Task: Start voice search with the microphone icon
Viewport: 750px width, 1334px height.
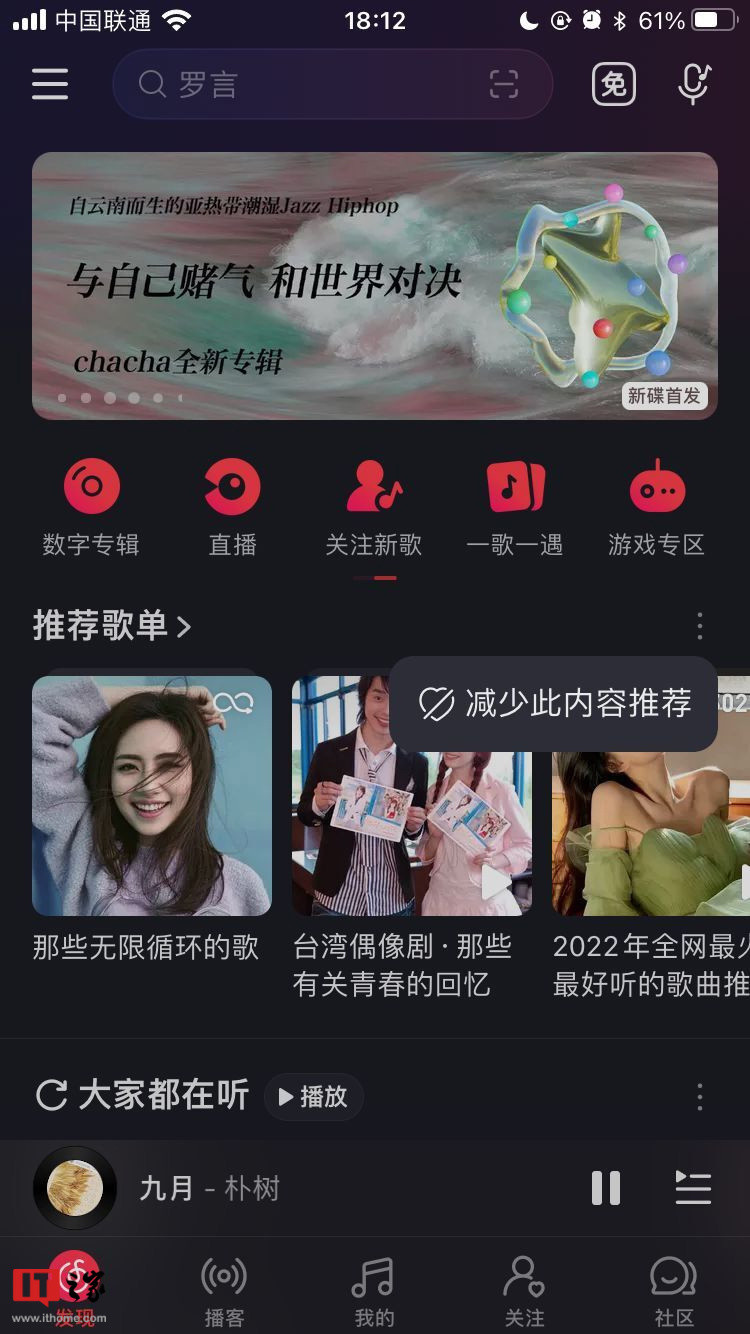Action: coord(692,84)
